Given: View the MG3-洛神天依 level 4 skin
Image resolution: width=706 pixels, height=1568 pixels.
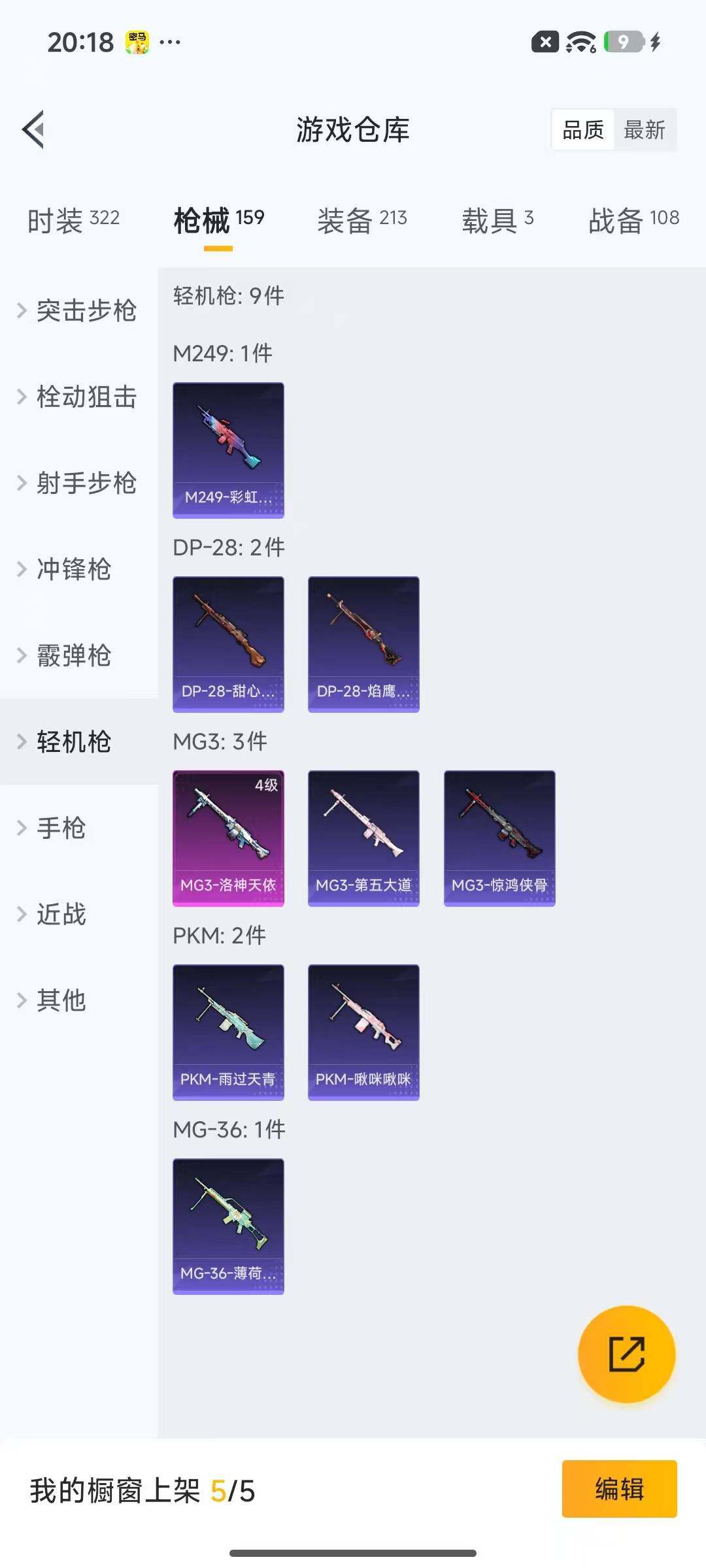Looking at the screenshot, I should pyautogui.click(x=228, y=838).
